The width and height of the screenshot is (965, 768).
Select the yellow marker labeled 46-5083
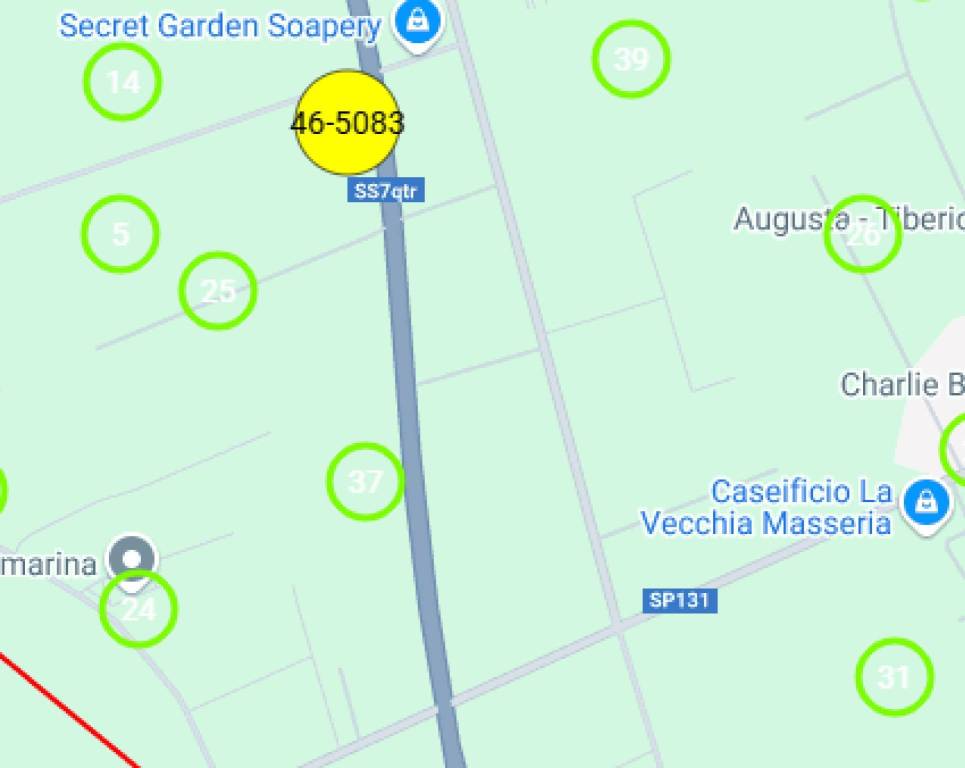[348, 123]
